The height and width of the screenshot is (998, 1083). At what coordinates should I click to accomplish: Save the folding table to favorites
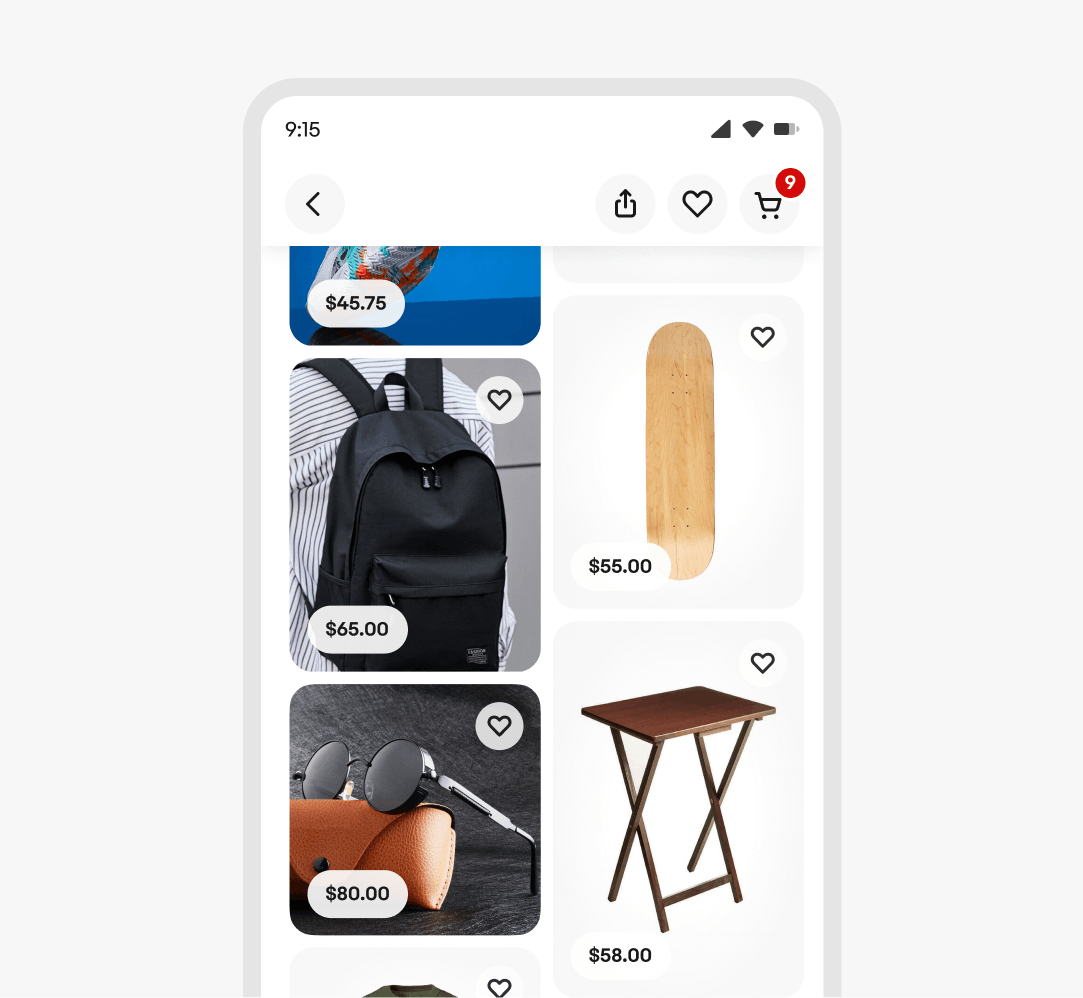(762, 663)
